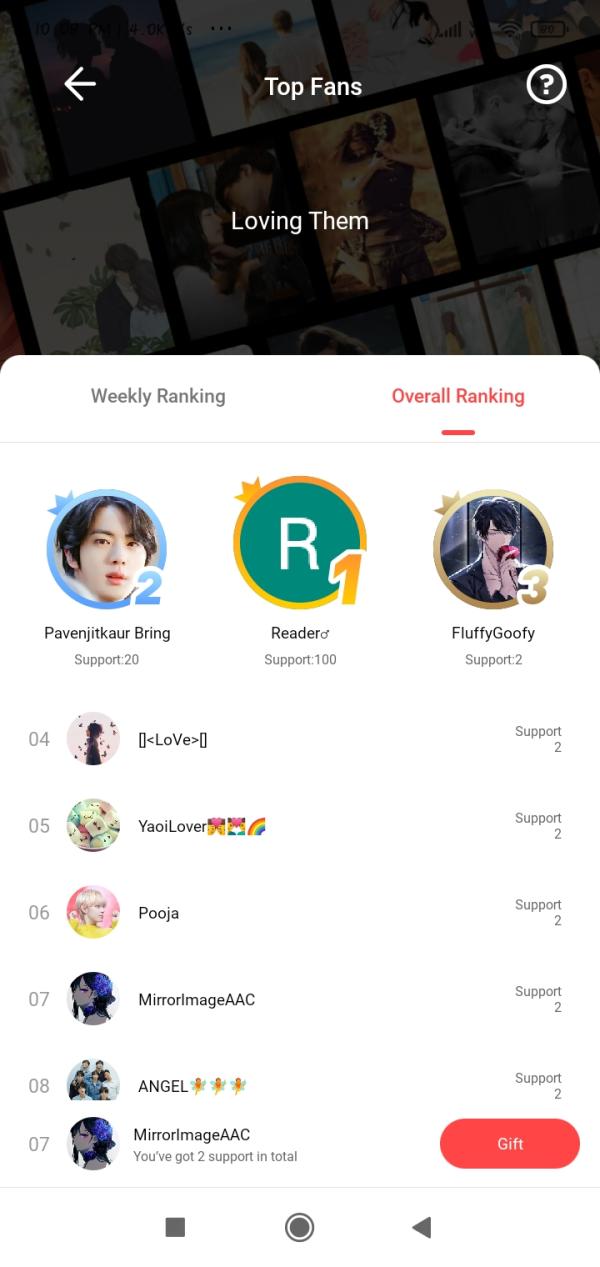Open the []<LoVe>[] fan row
600x1267 pixels.
(x=300, y=740)
